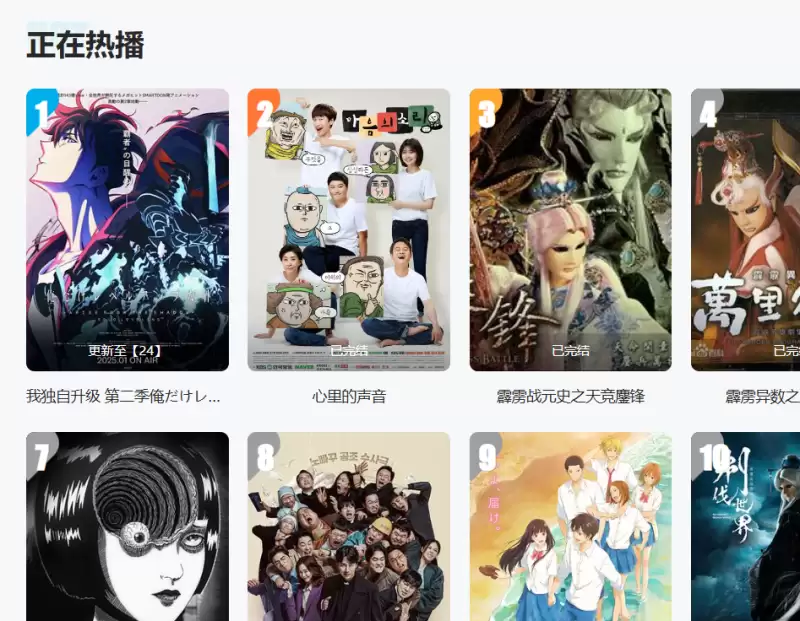Image resolution: width=800 pixels, height=621 pixels.
Task: Open the rank 4 霹雳异数 card
Action: coord(746,230)
